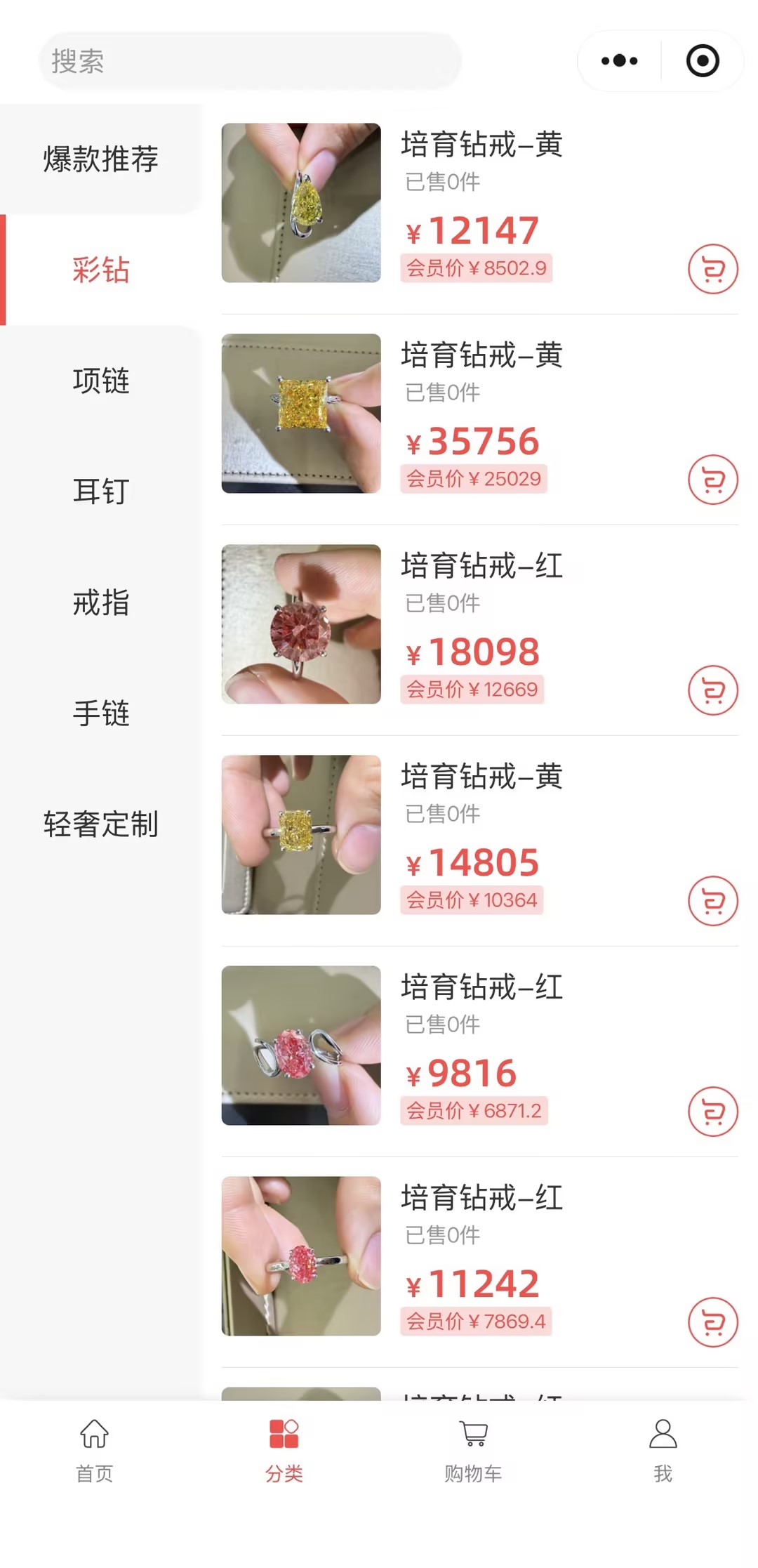Add the ¥35756 ring to cart
The image size is (758, 1568).
(712, 480)
